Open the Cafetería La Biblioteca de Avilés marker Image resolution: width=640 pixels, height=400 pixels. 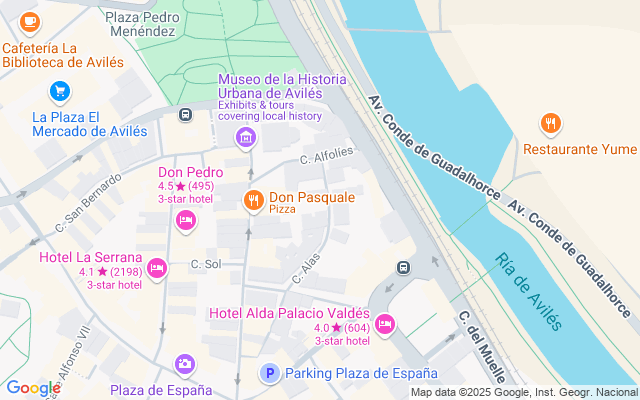pyautogui.click(x=30, y=21)
